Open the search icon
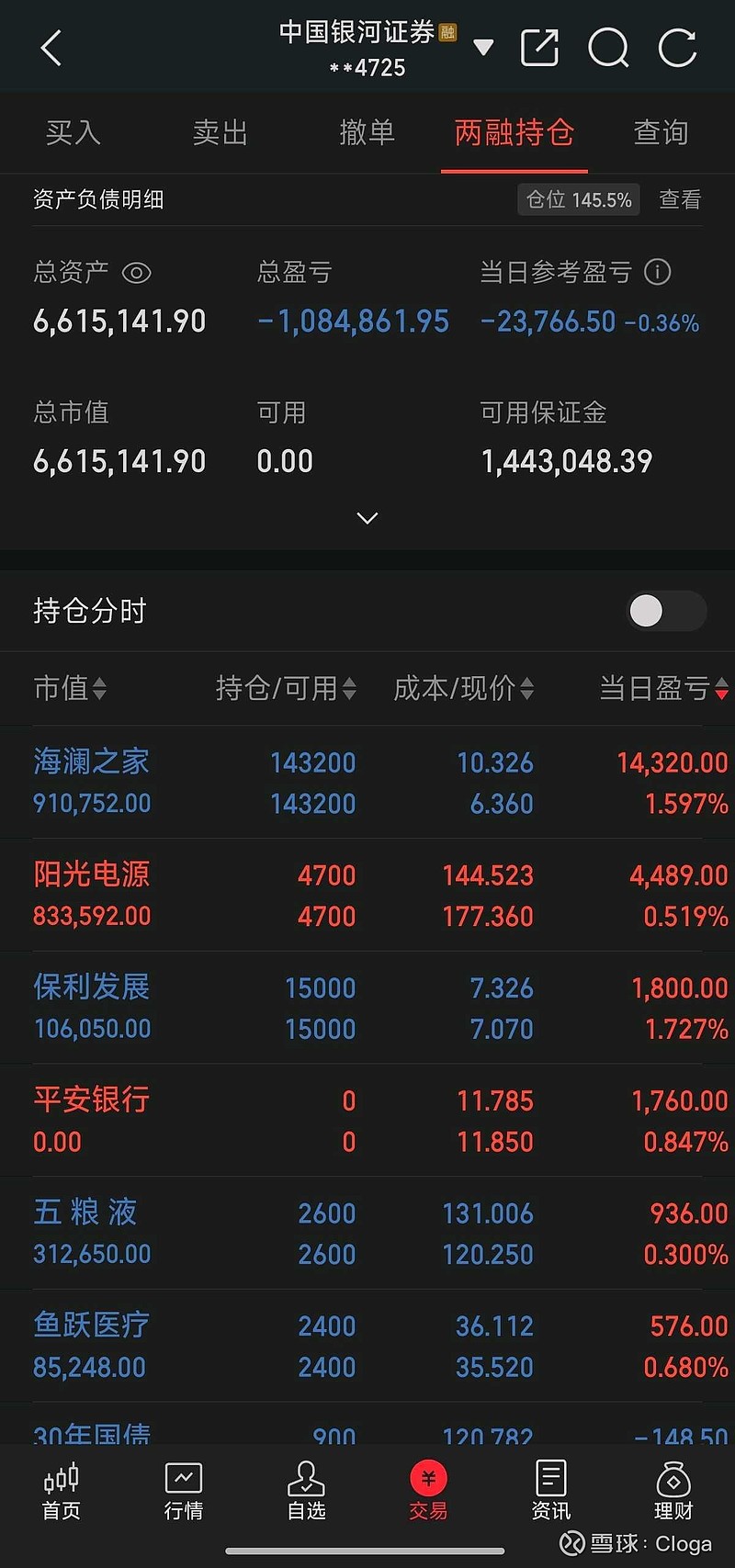The height and width of the screenshot is (1568, 735). [x=609, y=47]
